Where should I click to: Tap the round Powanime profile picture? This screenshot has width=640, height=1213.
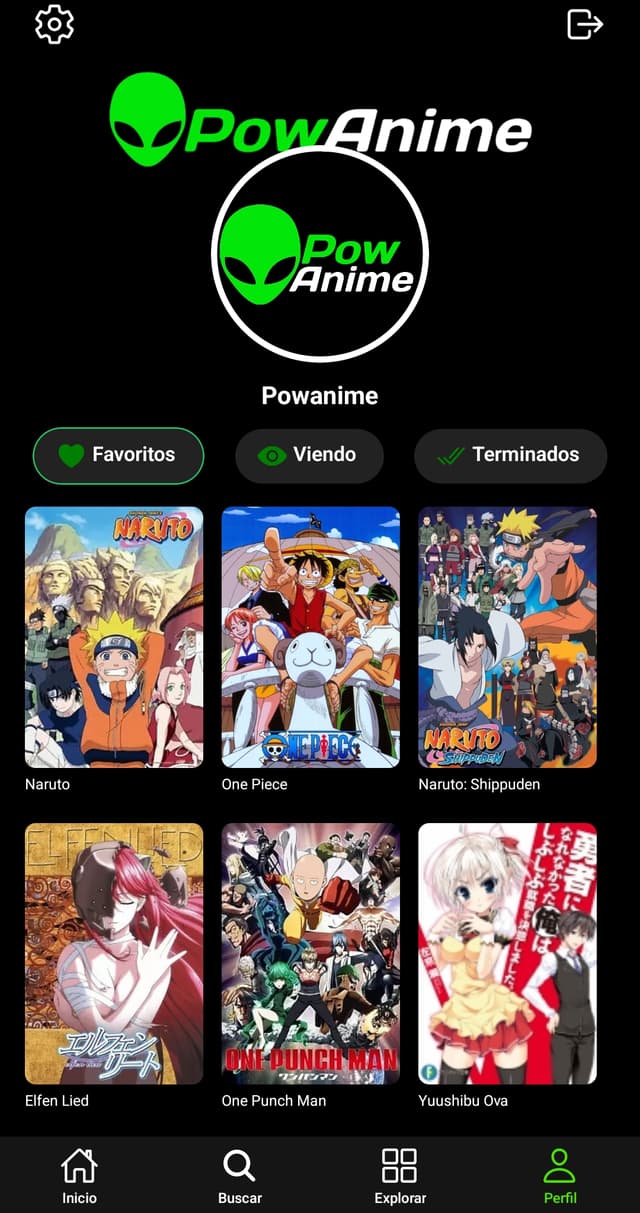[320, 255]
